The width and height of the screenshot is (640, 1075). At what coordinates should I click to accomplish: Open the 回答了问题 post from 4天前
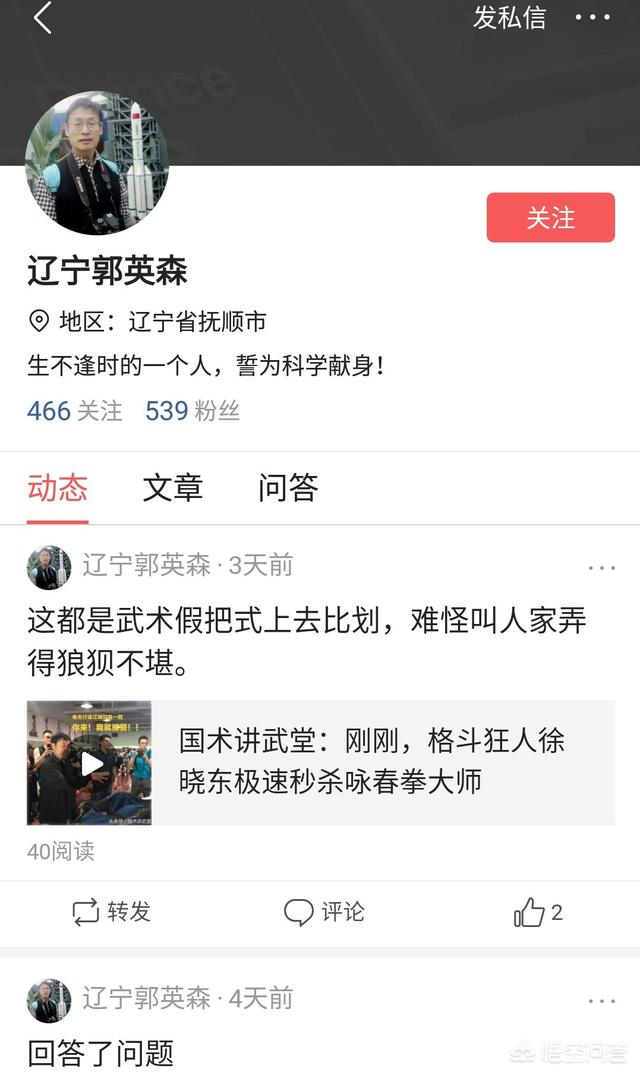pos(101,1052)
